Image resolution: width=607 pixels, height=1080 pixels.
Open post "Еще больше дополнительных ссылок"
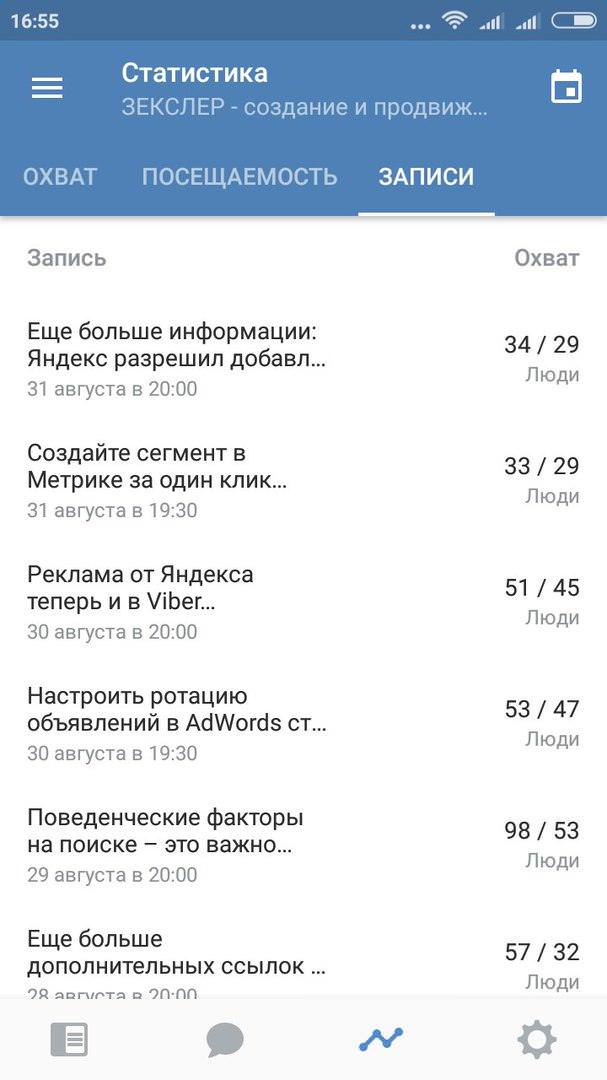(x=303, y=960)
